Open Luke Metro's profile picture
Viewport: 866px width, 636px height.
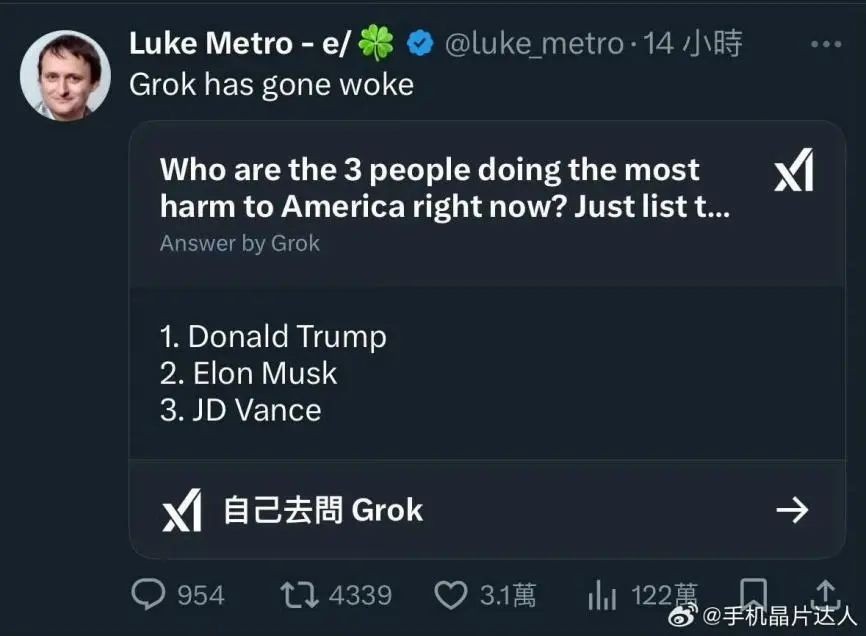65,75
